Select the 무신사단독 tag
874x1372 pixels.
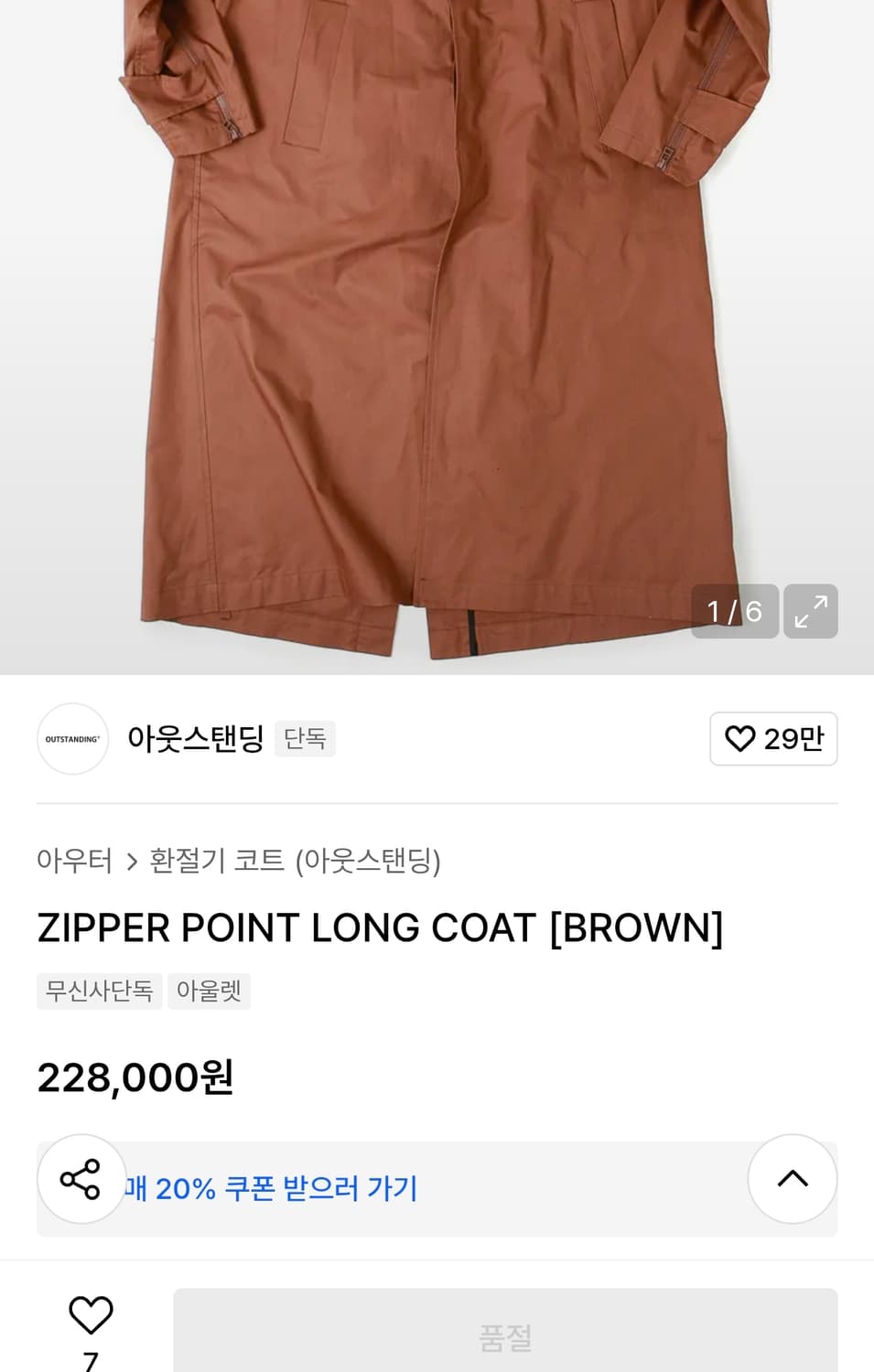point(99,991)
